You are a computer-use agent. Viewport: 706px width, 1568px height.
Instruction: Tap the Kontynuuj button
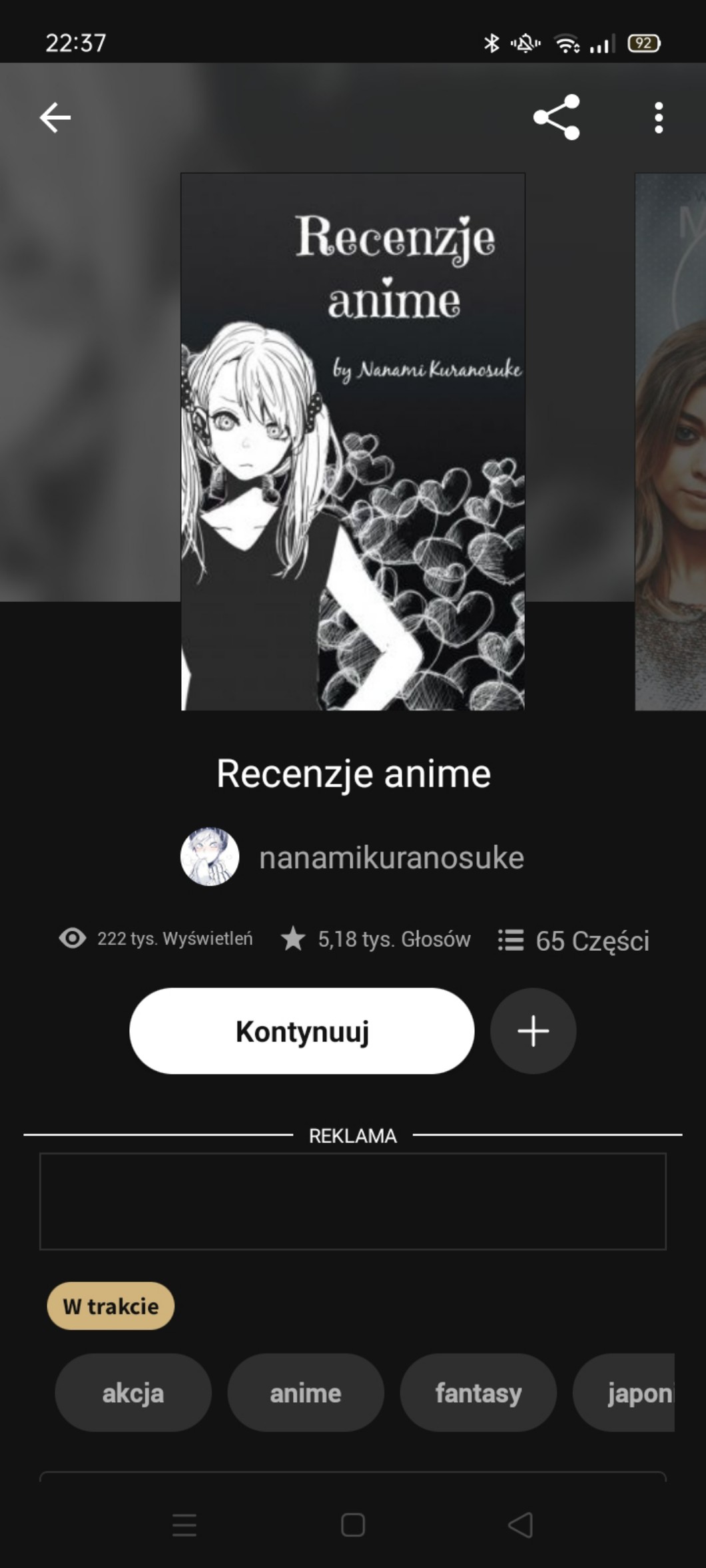tap(302, 1031)
